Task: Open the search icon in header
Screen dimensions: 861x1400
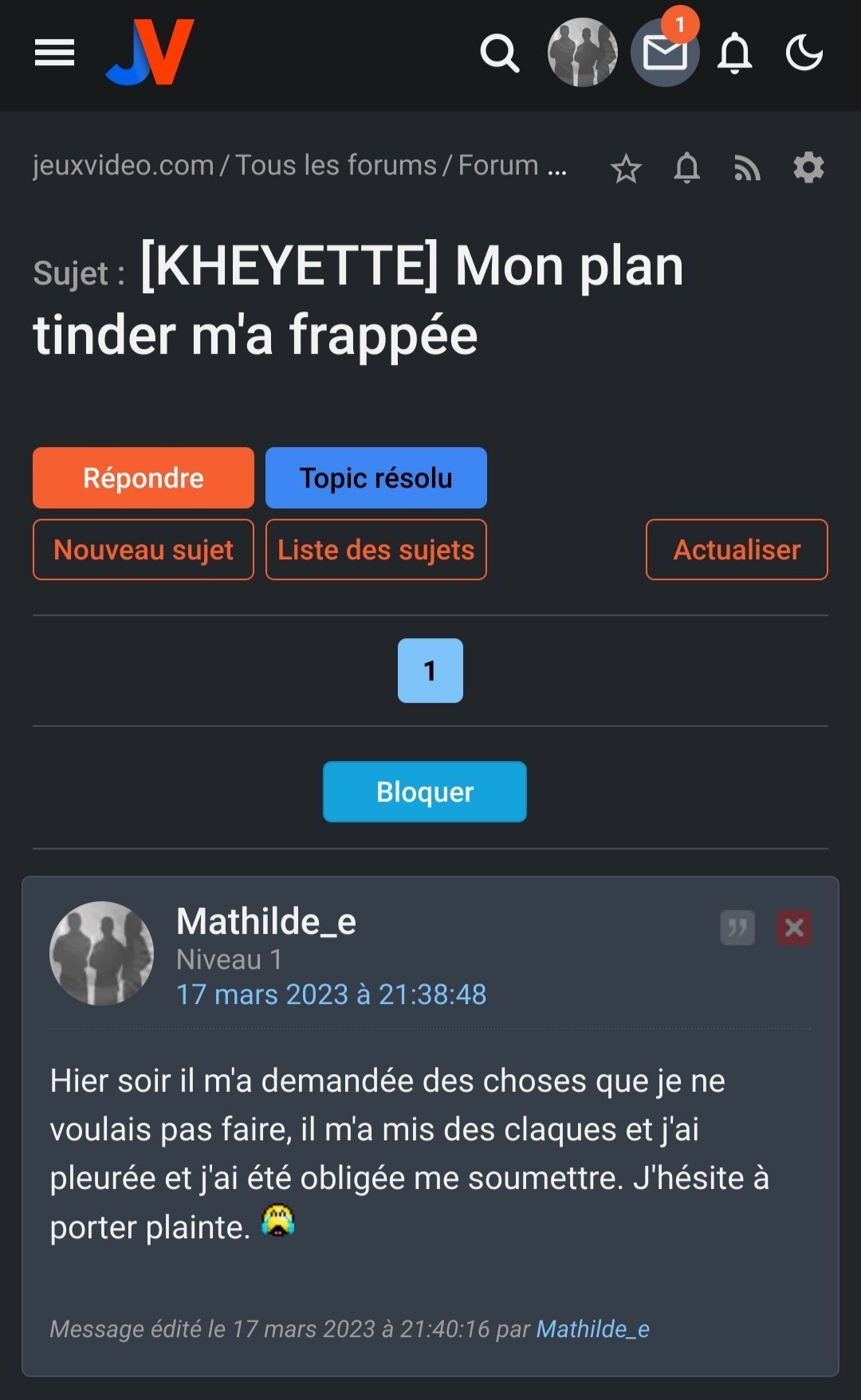Action: click(500, 53)
